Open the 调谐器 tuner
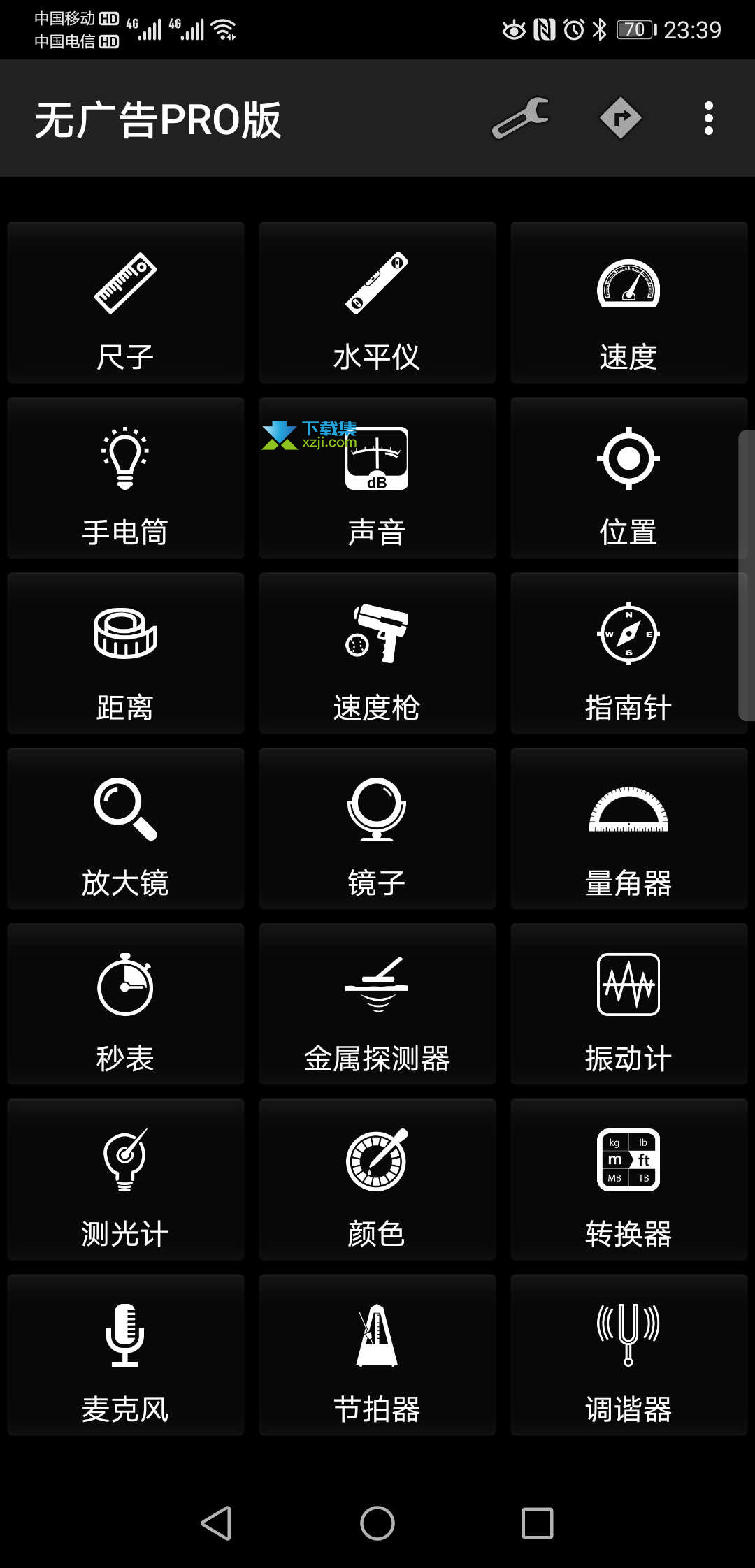Image resolution: width=755 pixels, height=1568 pixels. (629, 1355)
